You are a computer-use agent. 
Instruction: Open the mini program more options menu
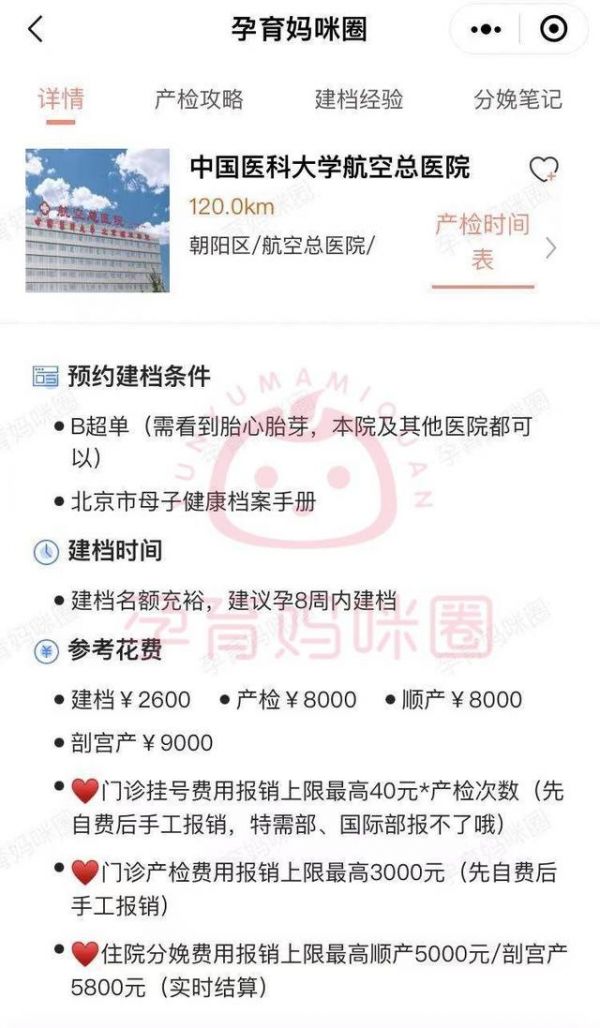[485, 30]
